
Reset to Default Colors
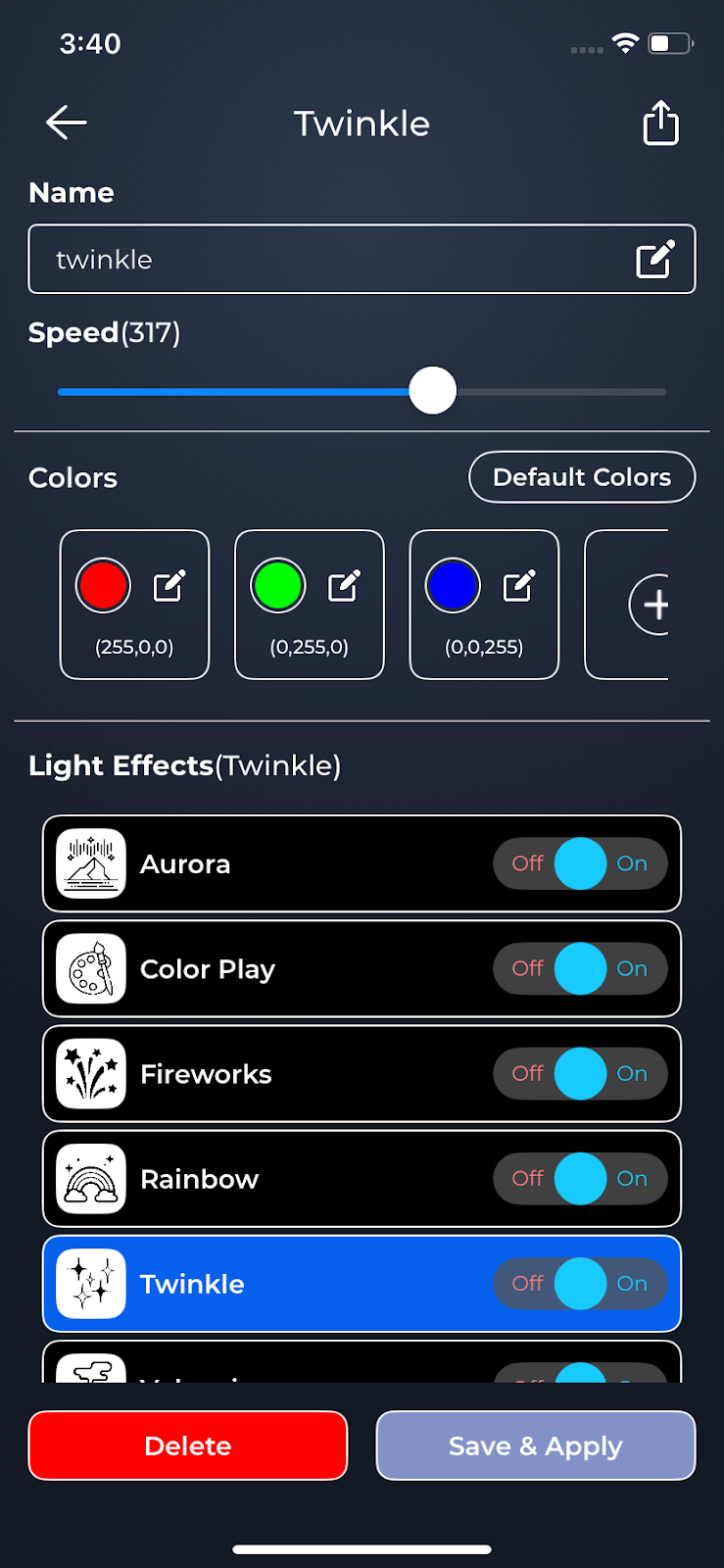(582, 477)
